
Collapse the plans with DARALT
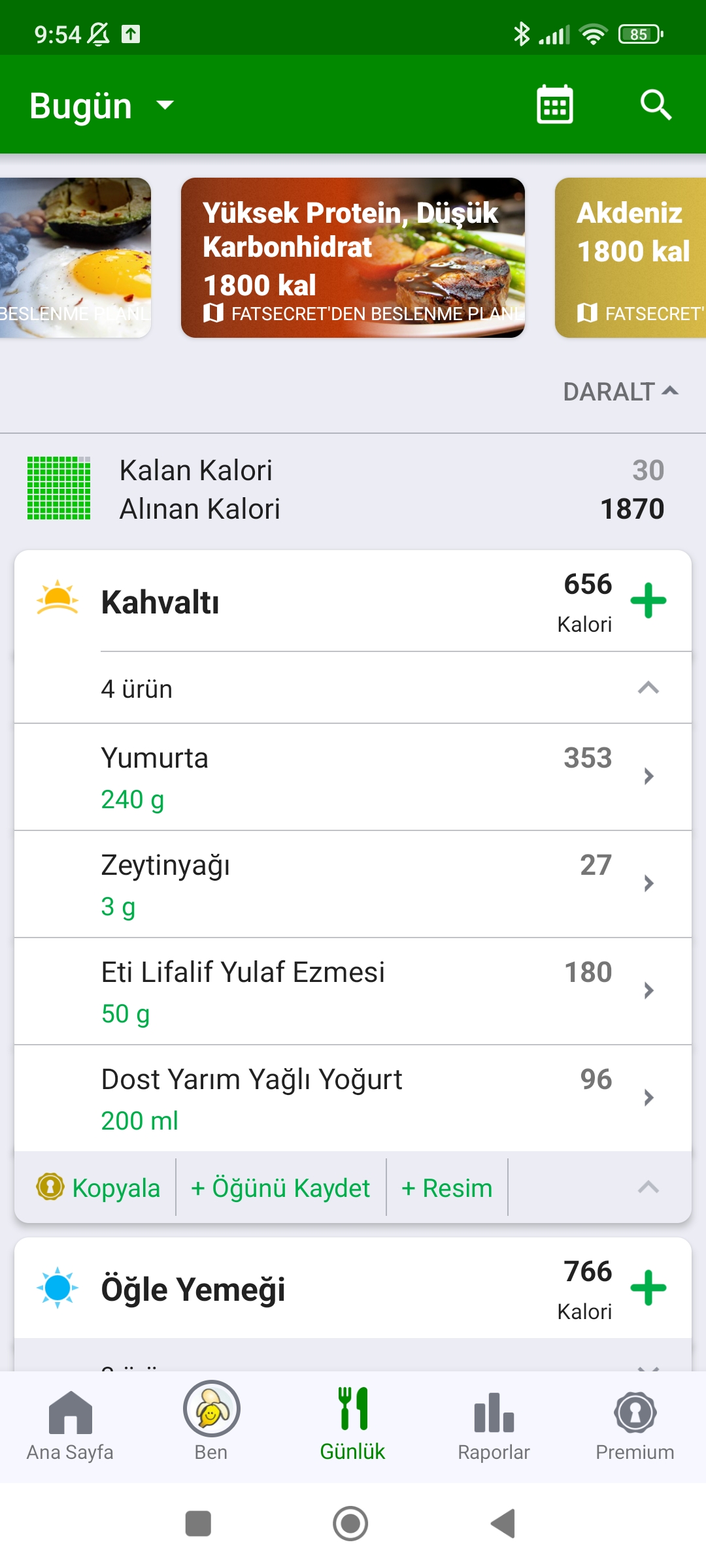[x=620, y=391]
